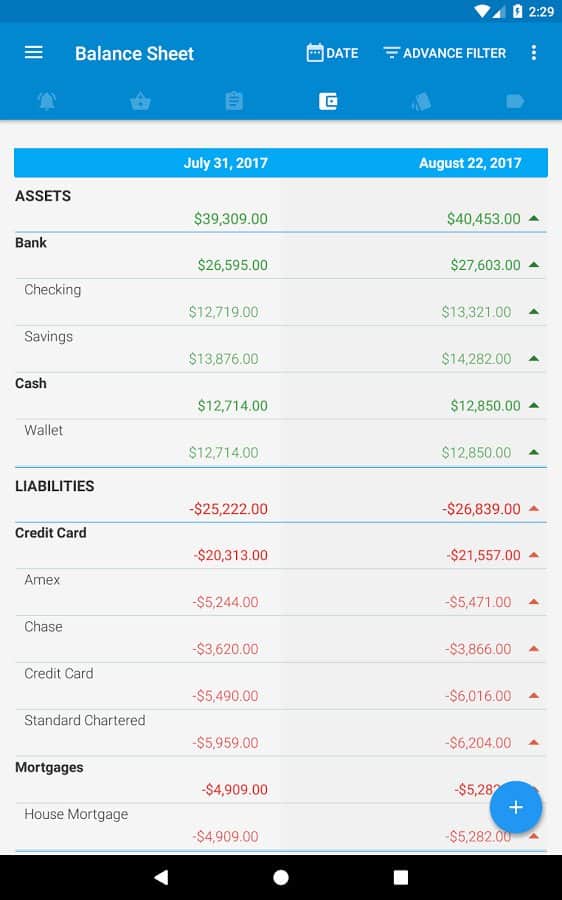Screen dimensions: 562x900
Task: Go back using system back button
Action: 161,876
